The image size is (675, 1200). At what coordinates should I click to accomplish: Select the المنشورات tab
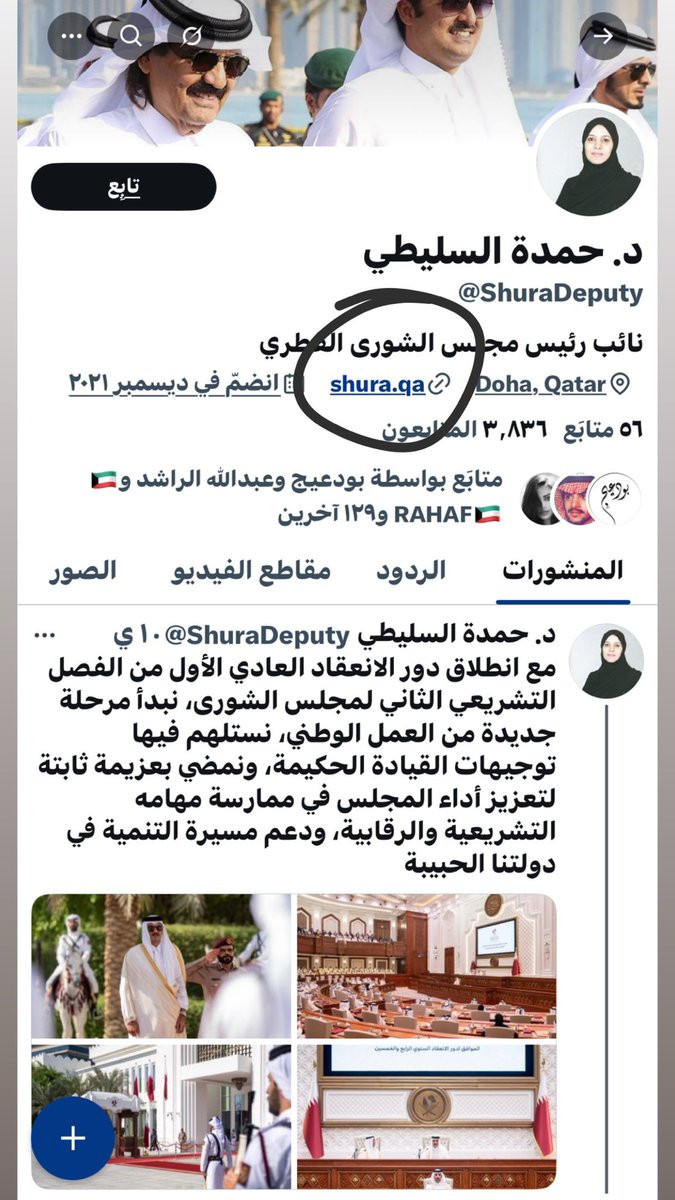pos(563,571)
